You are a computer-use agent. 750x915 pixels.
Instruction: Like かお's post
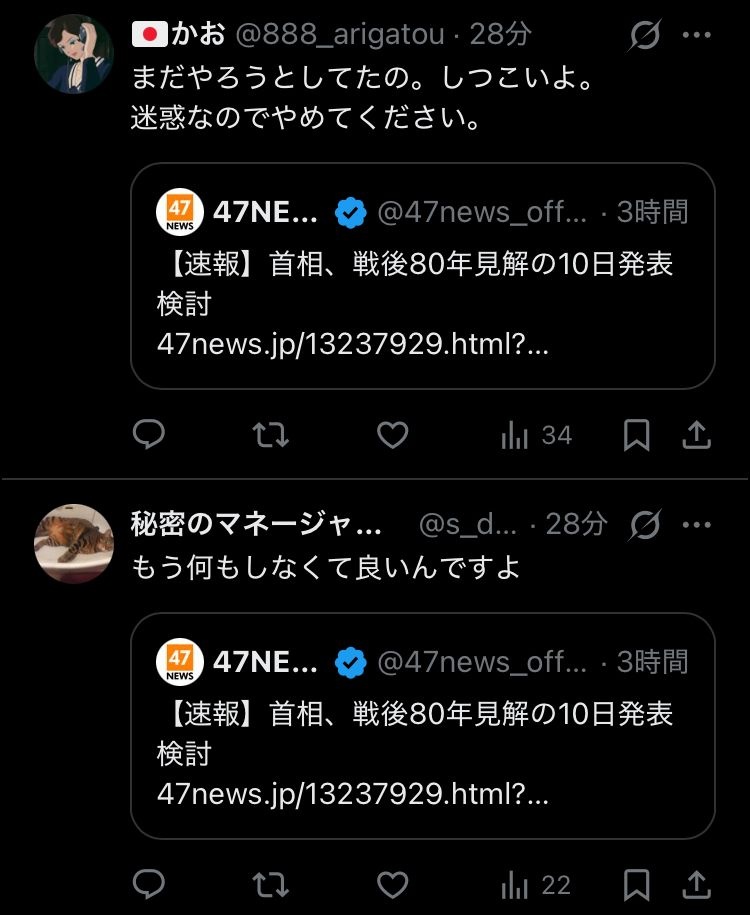pos(393,434)
